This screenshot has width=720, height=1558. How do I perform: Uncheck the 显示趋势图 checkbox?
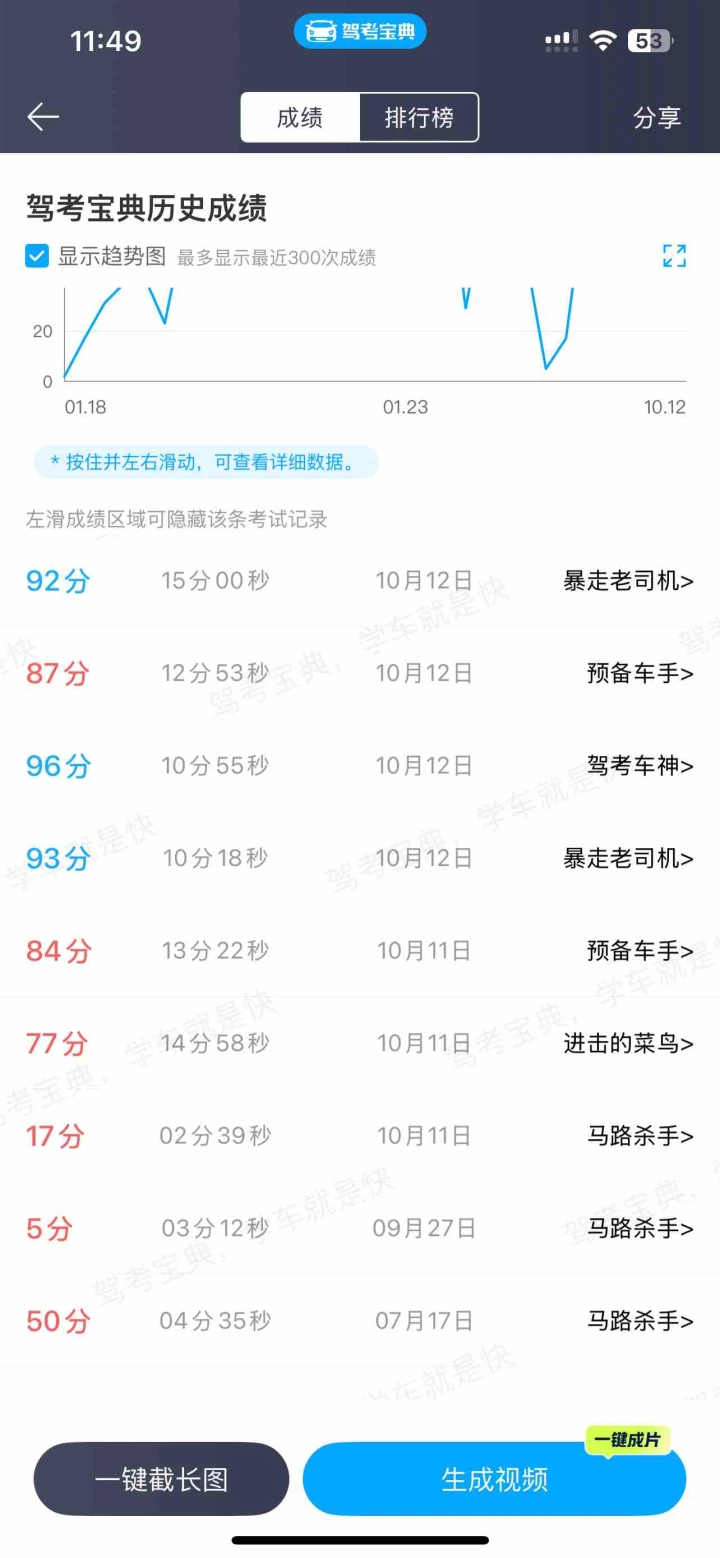(37, 256)
